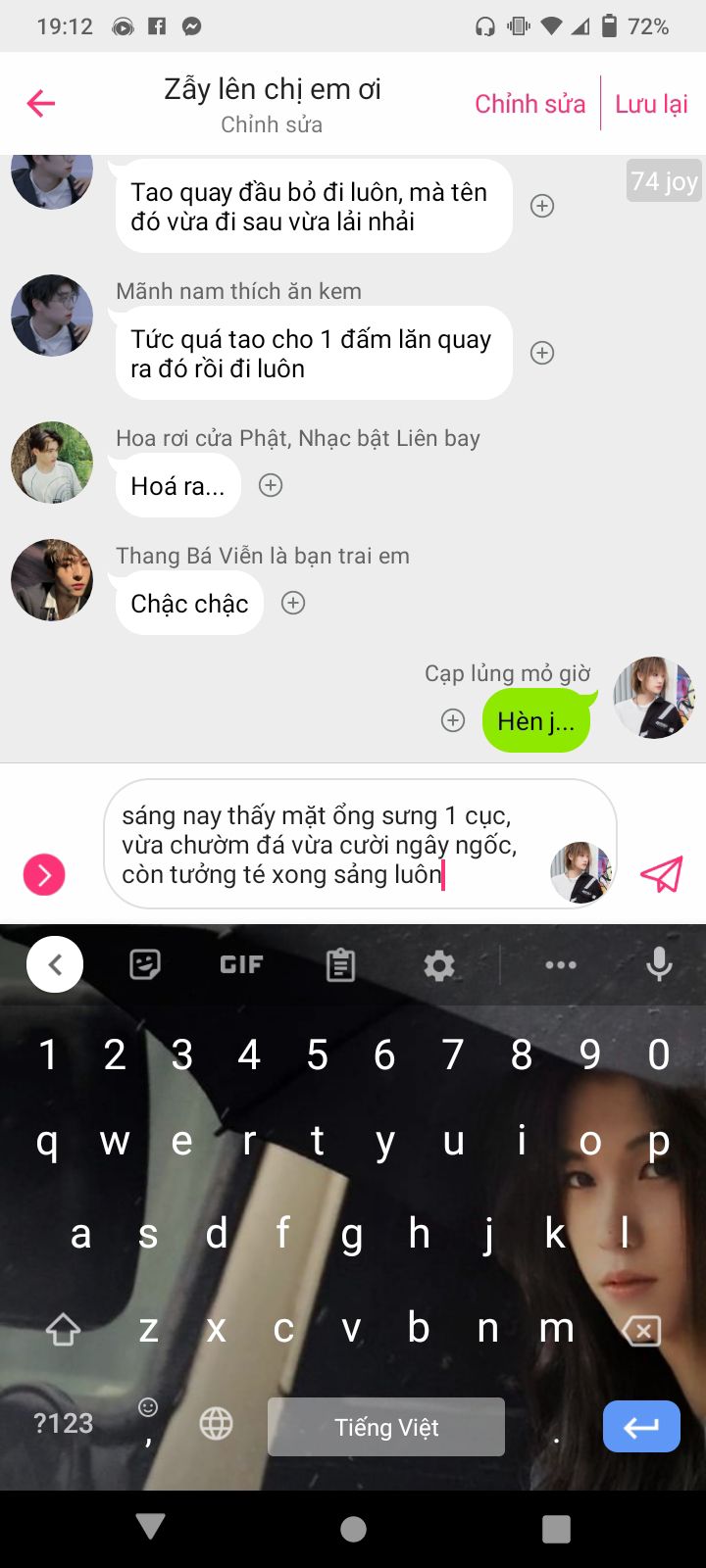Tap plus icon next to "Chậc chậc"

[x=293, y=603]
